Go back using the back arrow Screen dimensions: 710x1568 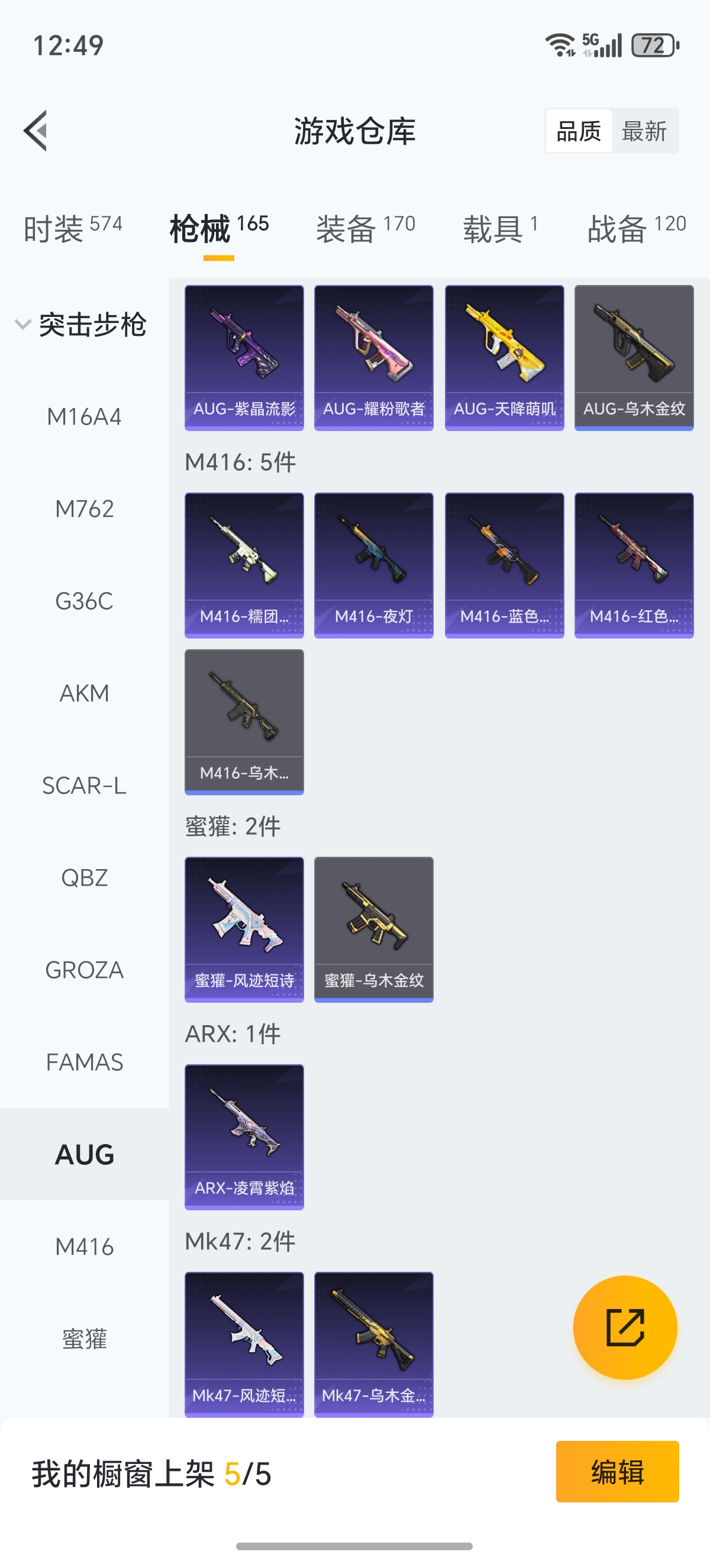[35, 130]
